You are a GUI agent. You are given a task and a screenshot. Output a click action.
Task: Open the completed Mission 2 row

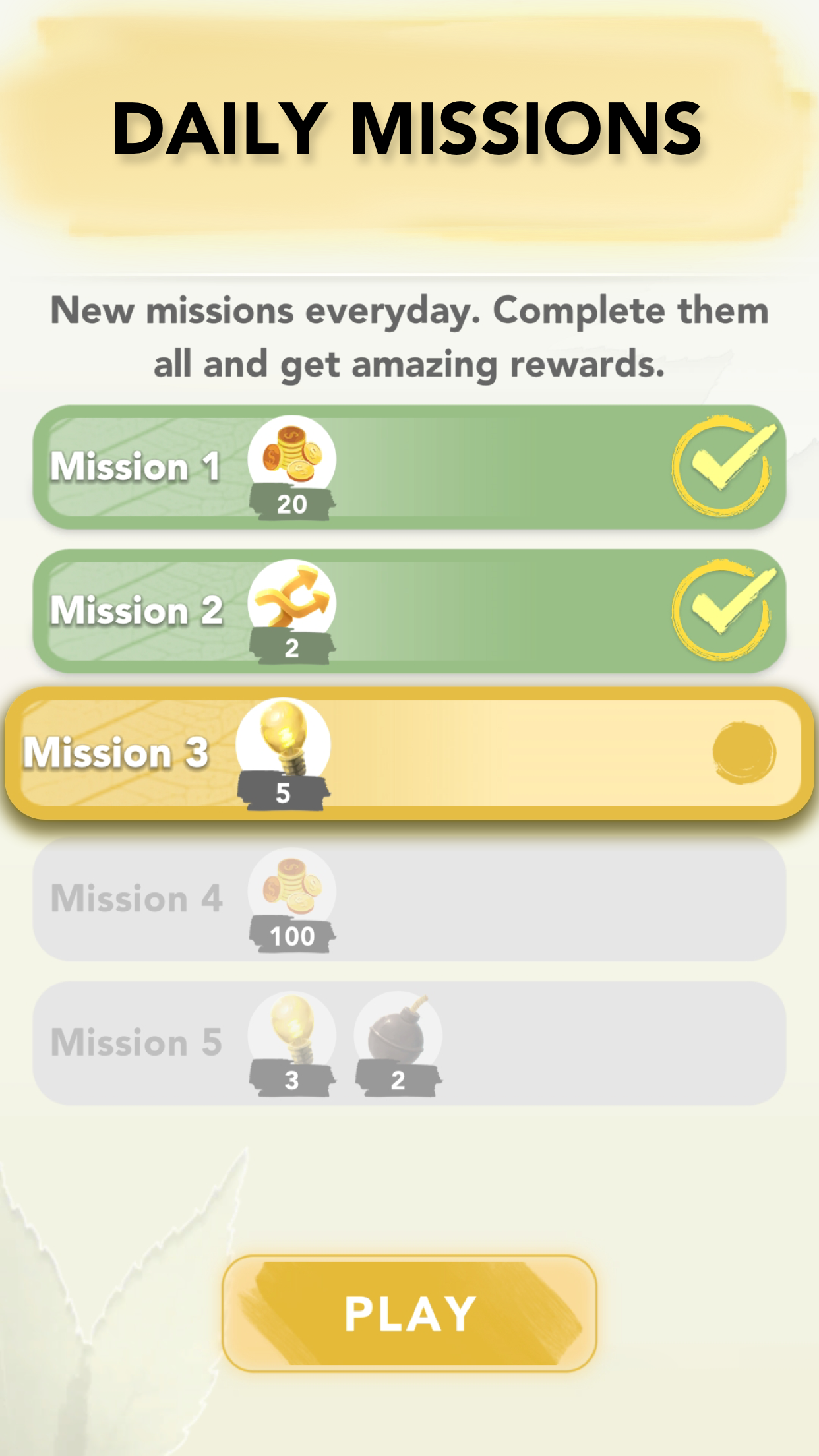pyautogui.click(x=409, y=611)
